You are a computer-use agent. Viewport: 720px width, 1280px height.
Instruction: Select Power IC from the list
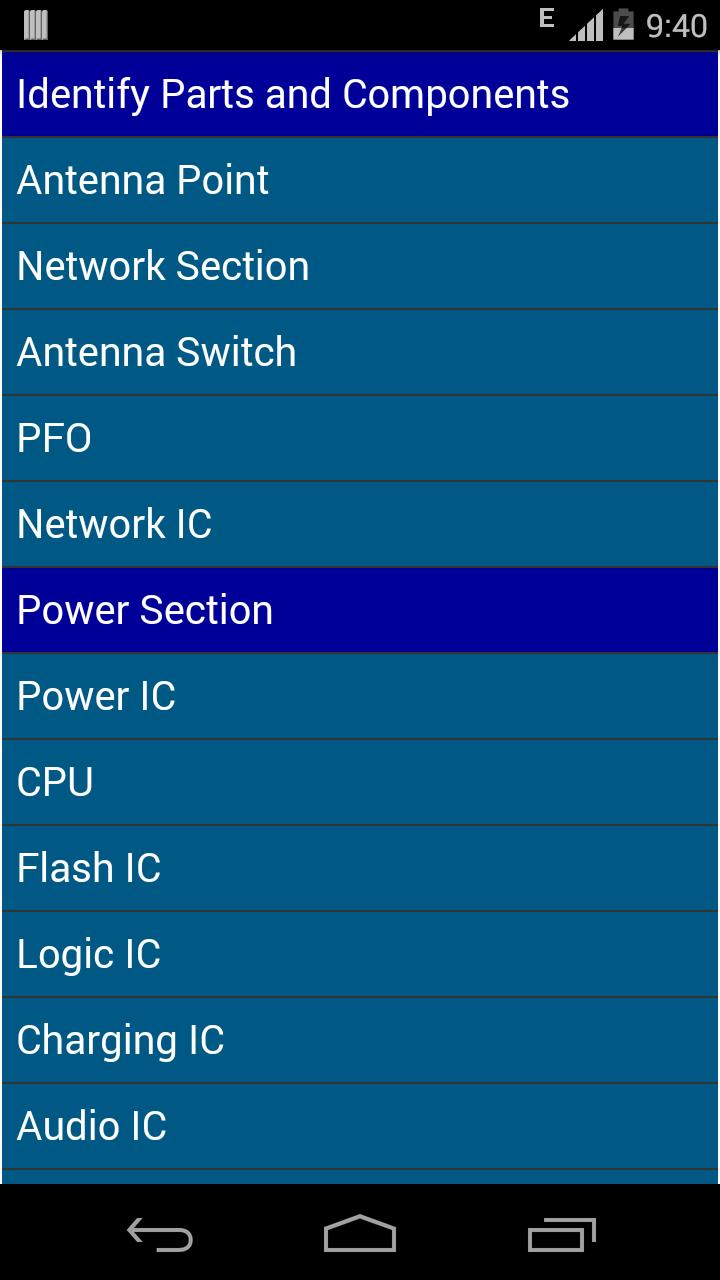[x=360, y=696]
